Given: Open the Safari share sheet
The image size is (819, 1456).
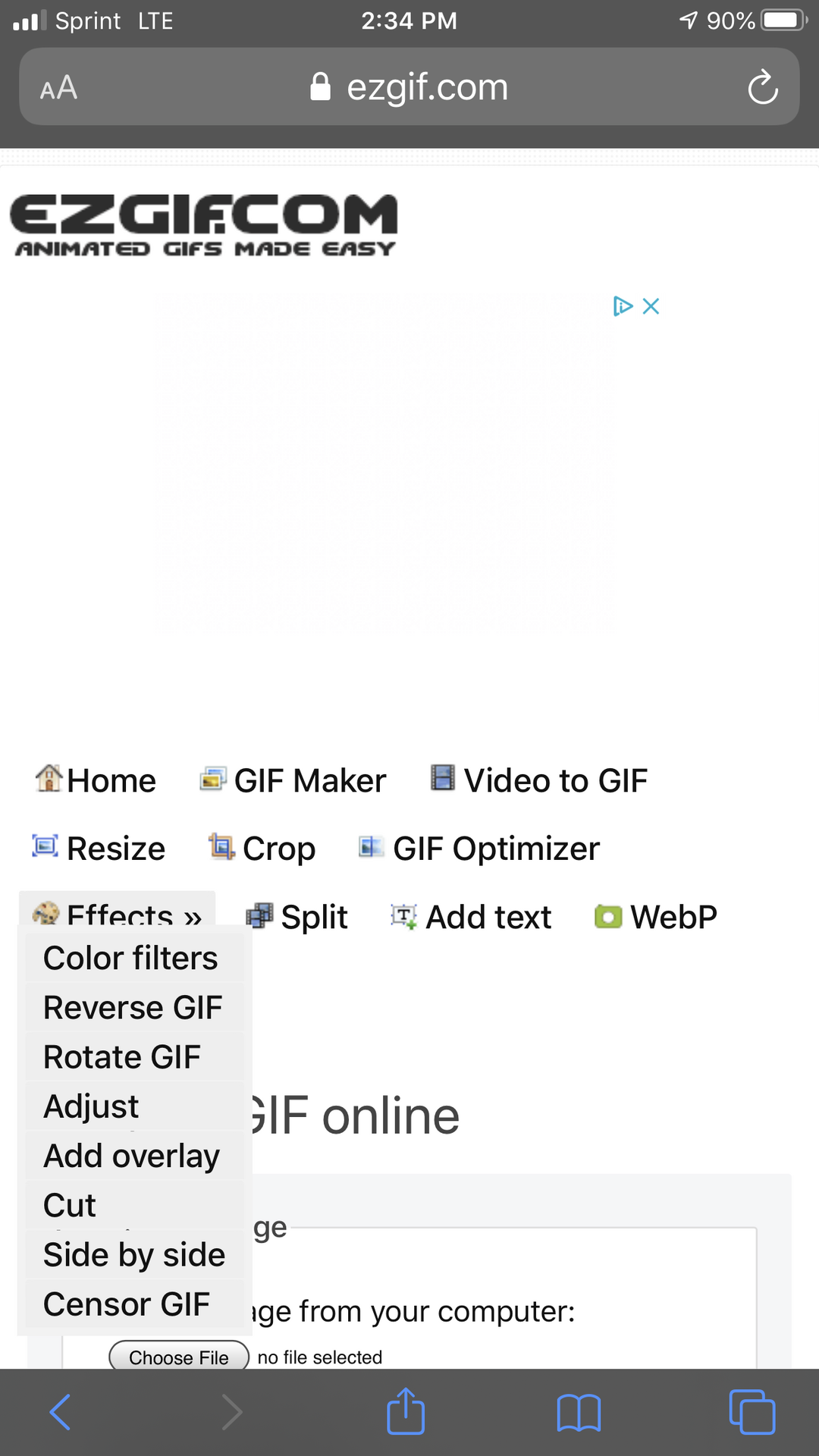Looking at the screenshot, I should click(406, 1411).
